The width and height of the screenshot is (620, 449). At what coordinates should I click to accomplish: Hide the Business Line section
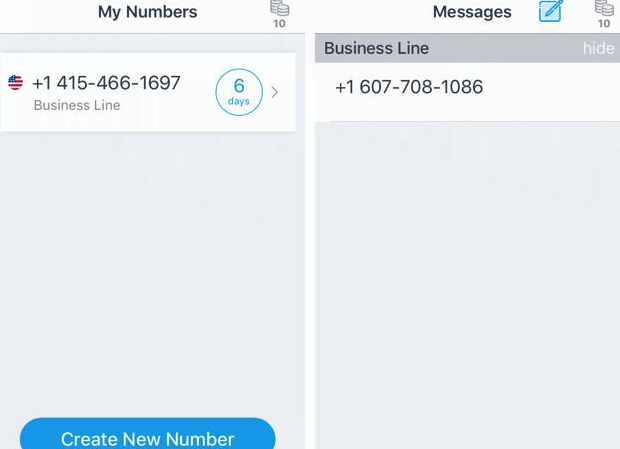598,48
